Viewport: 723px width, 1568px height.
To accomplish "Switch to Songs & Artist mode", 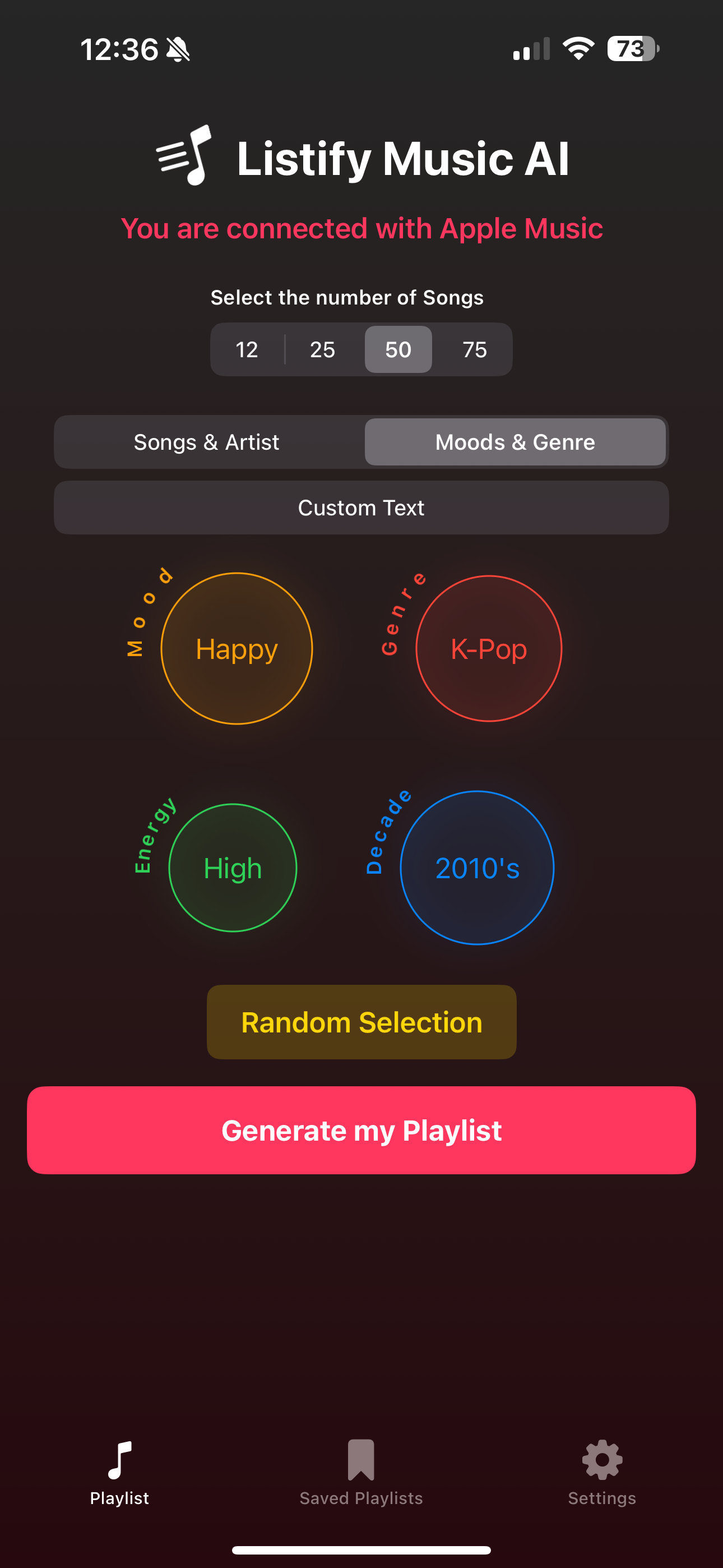I will point(206,442).
